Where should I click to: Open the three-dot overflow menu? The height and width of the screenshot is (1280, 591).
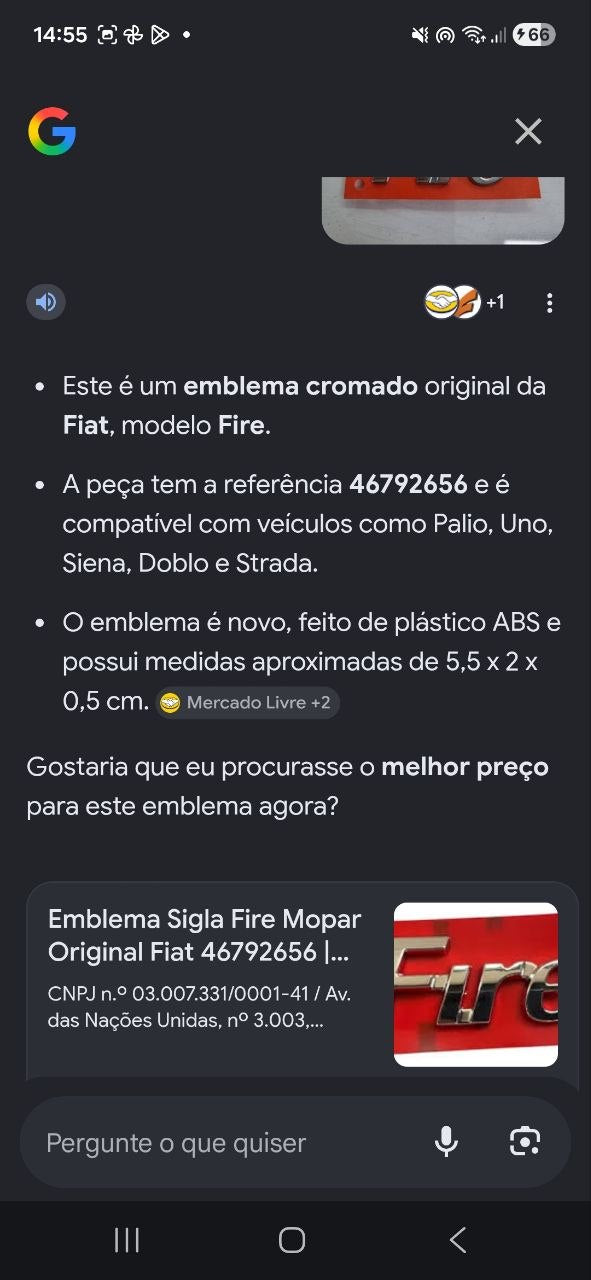point(549,303)
